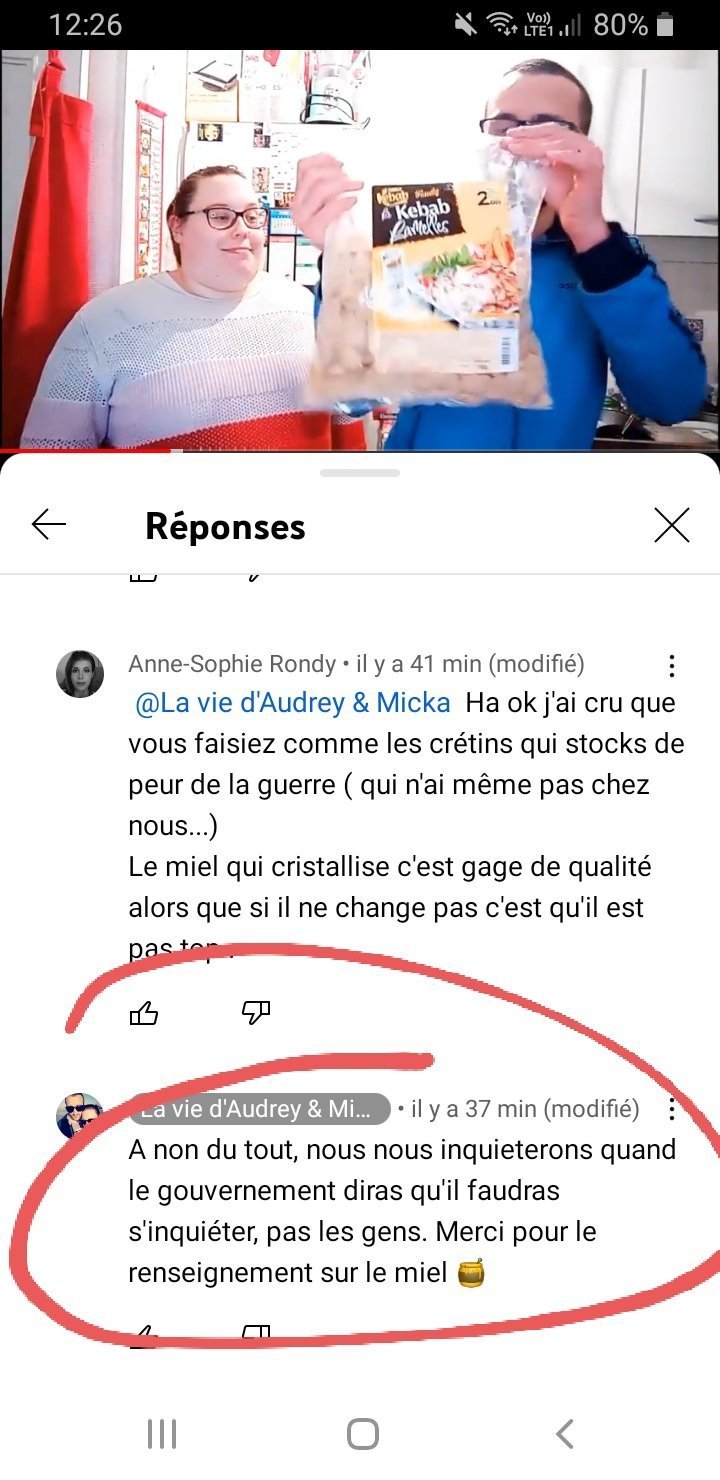Screen dimensions: 720x1480
Task: Like Anne-Sophie Rondy's reply
Action: pos(144,1014)
